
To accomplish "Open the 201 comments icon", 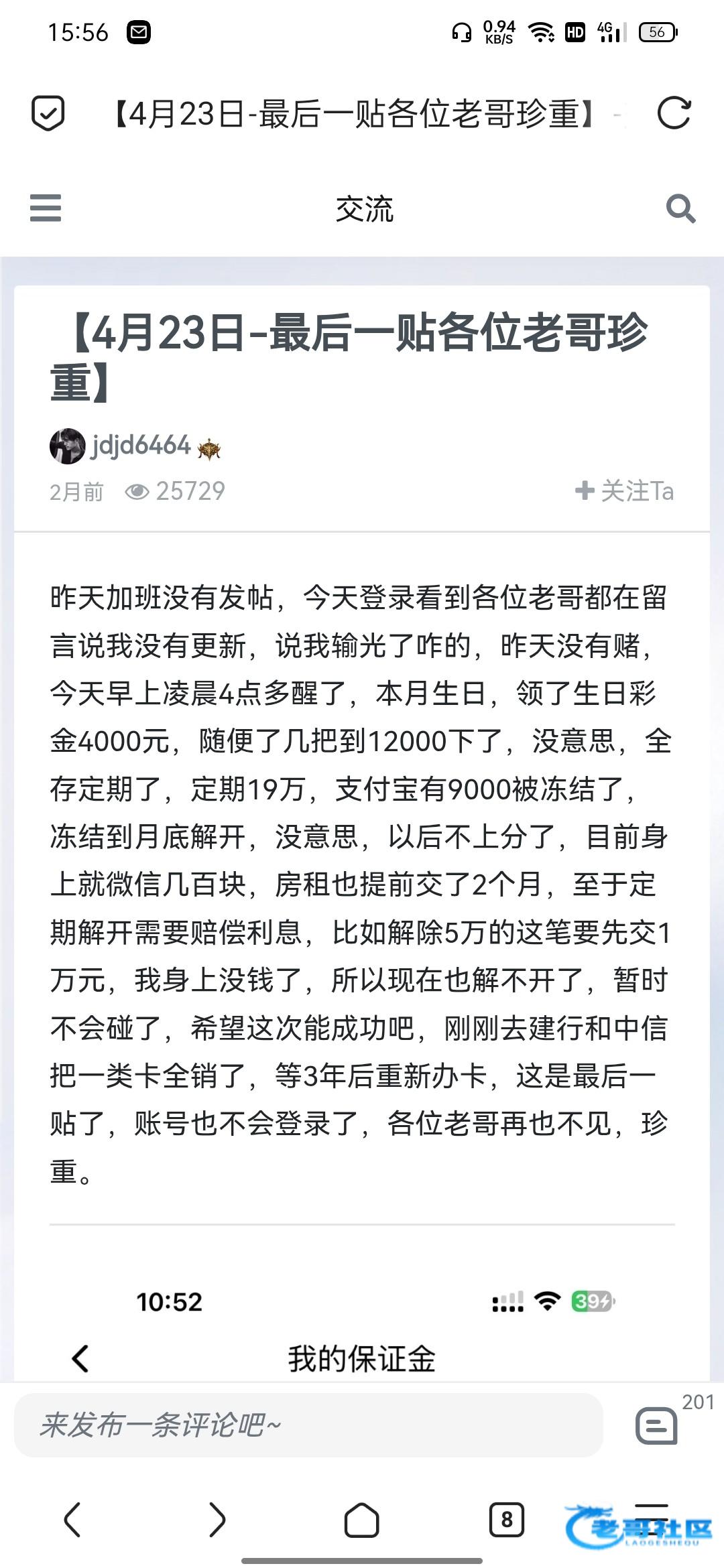I will pos(657,1425).
